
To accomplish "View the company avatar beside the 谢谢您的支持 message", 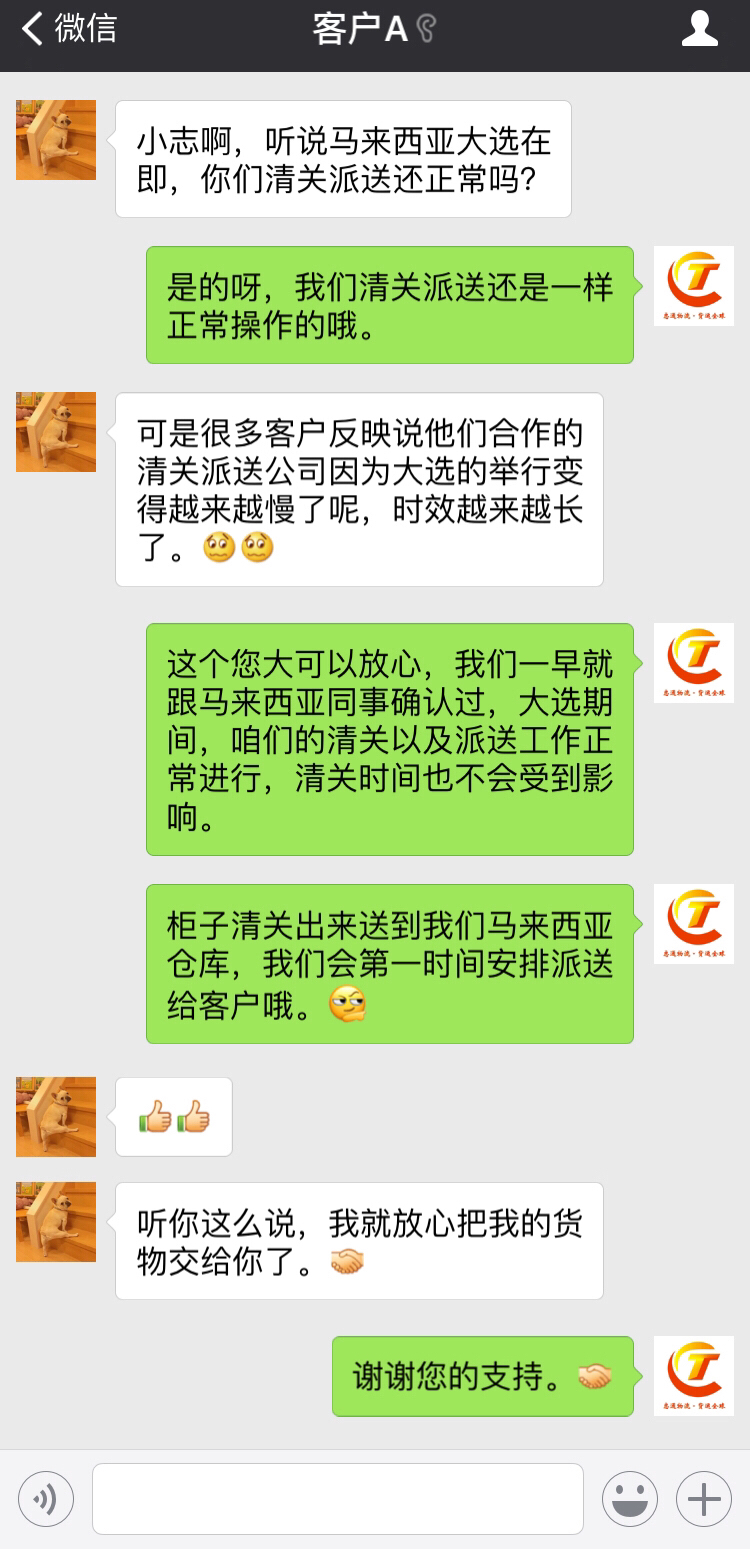I will (x=693, y=1375).
